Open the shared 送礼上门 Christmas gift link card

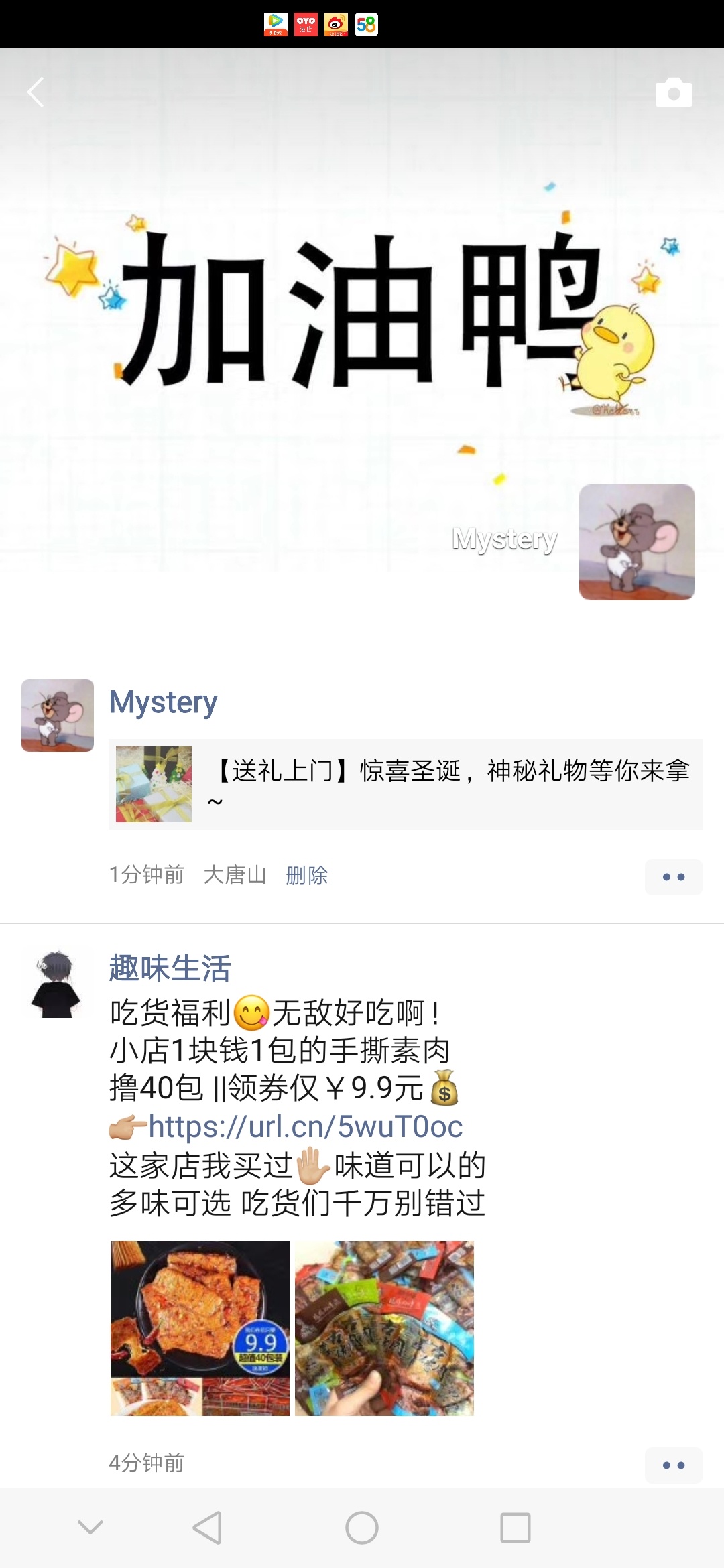click(405, 784)
